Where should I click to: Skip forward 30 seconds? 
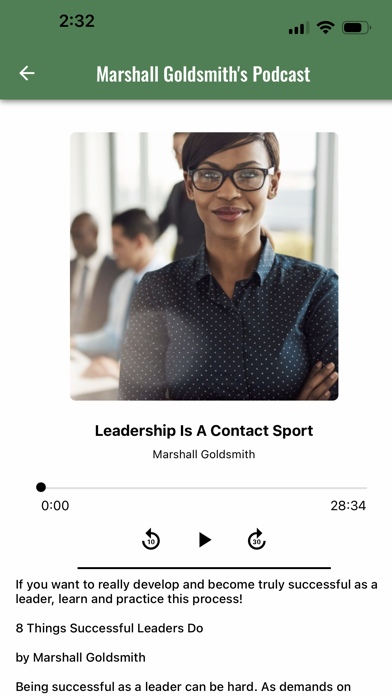tap(257, 540)
